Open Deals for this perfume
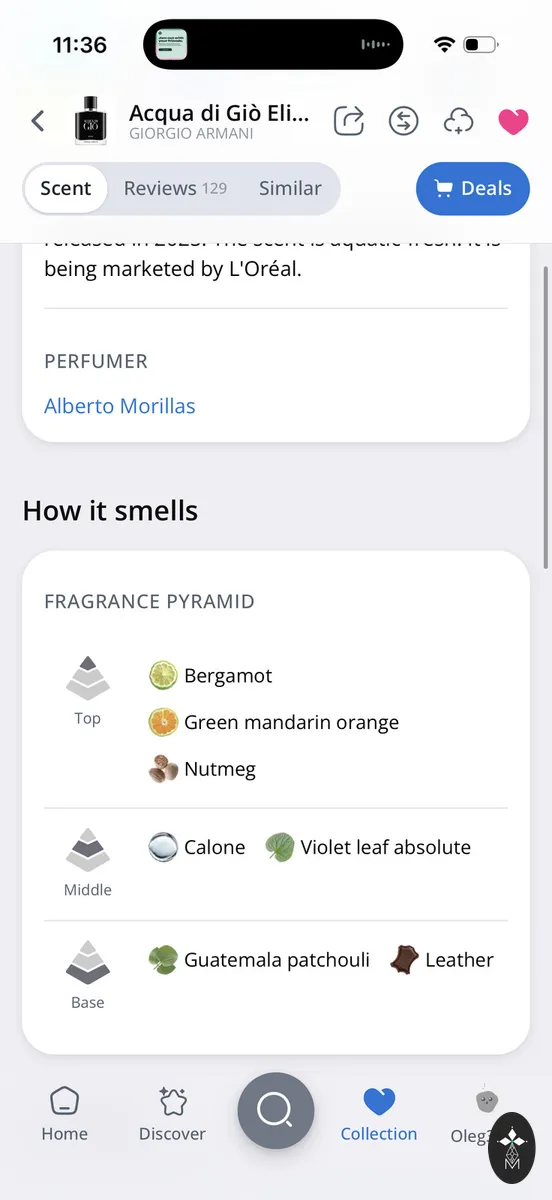The height and width of the screenshot is (1200, 552). tap(473, 188)
